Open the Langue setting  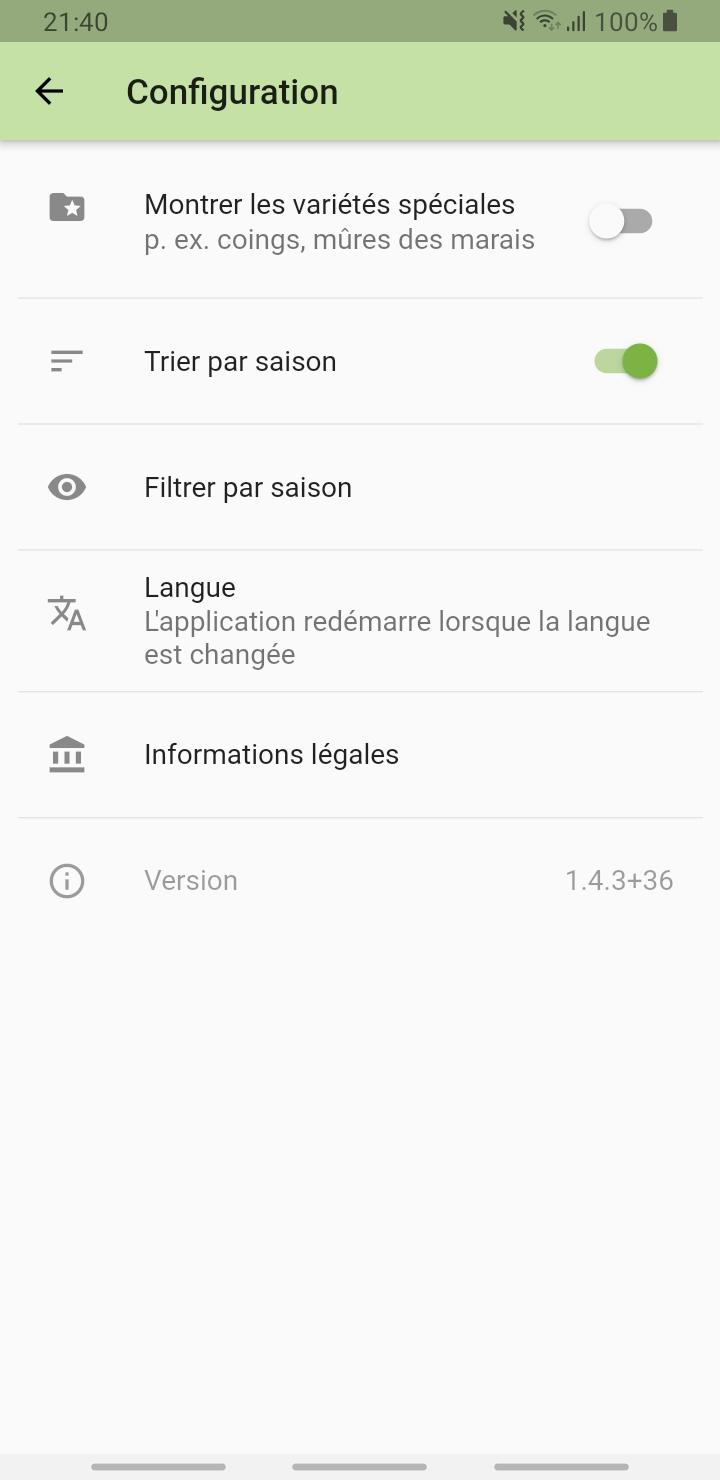click(x=360, y=620)
